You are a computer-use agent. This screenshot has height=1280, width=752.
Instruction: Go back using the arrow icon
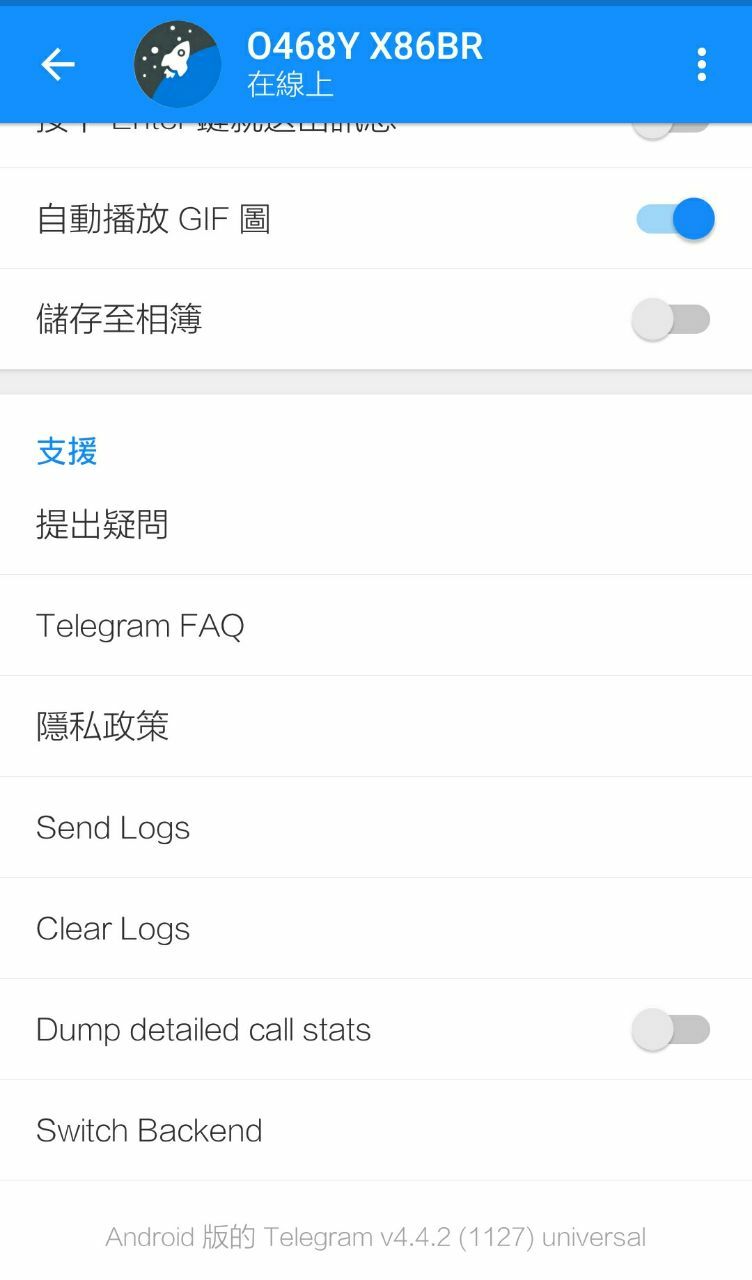point(58,65)
